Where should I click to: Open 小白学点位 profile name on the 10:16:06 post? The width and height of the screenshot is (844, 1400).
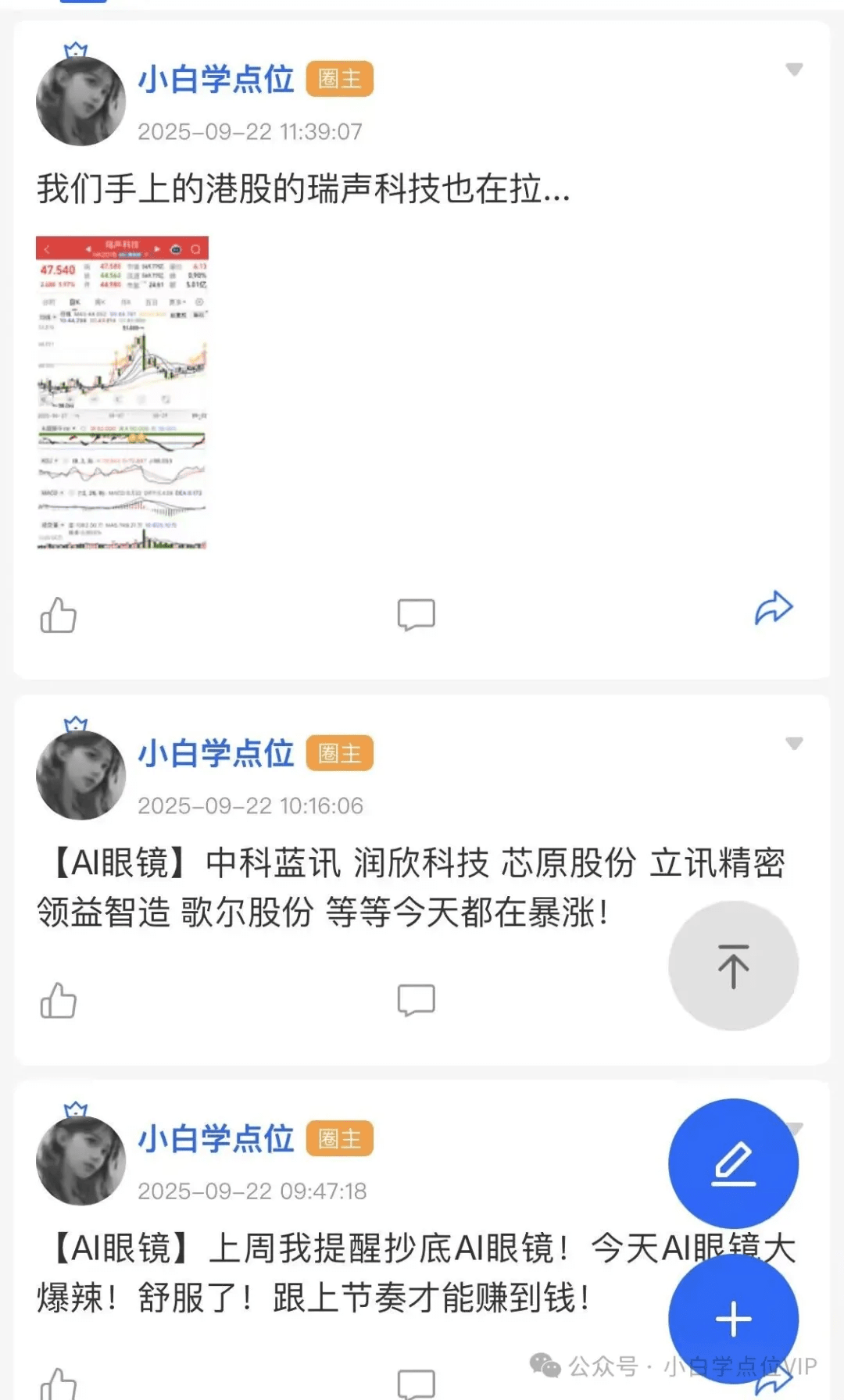pyautogui.click(x=216, y=754)
